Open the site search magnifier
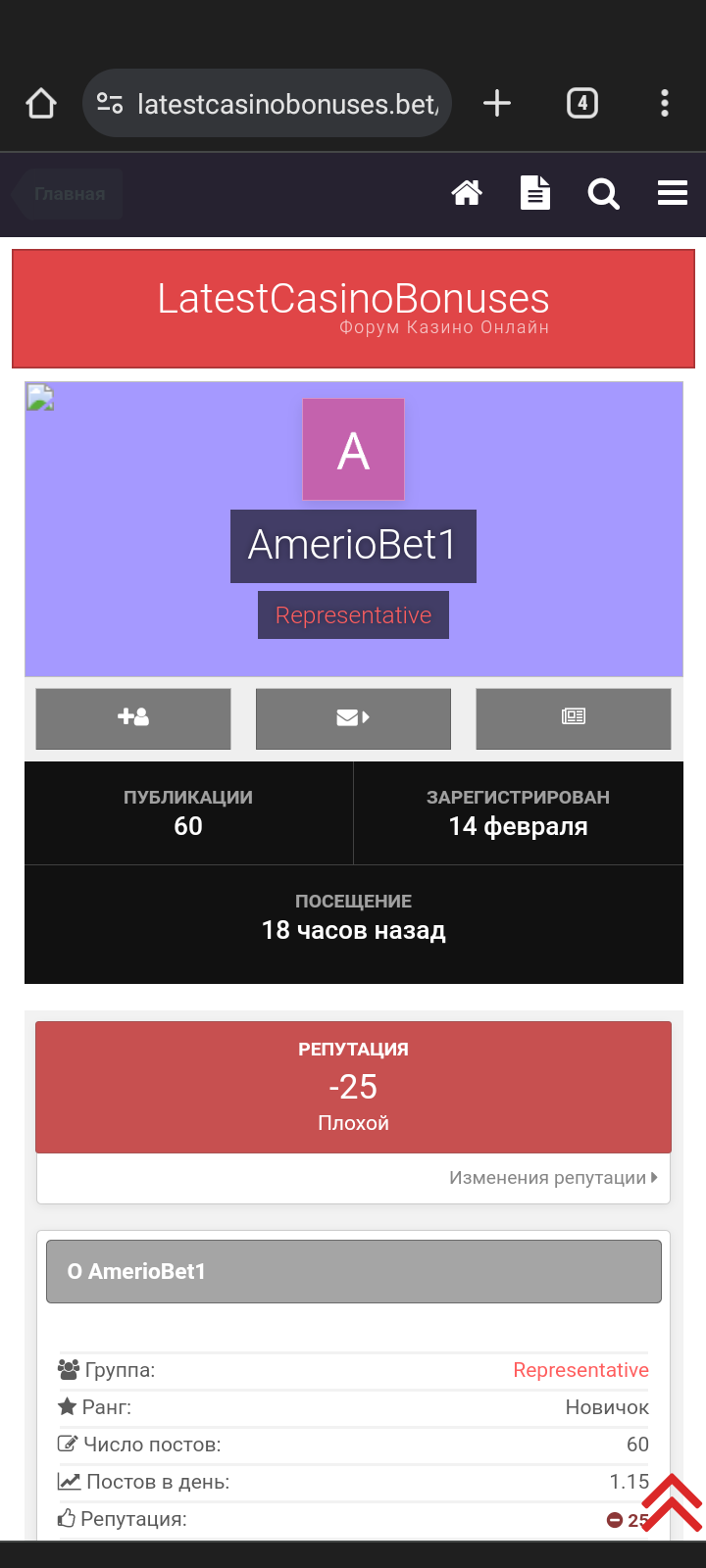 pyautogui.click(x=603, y=194)
